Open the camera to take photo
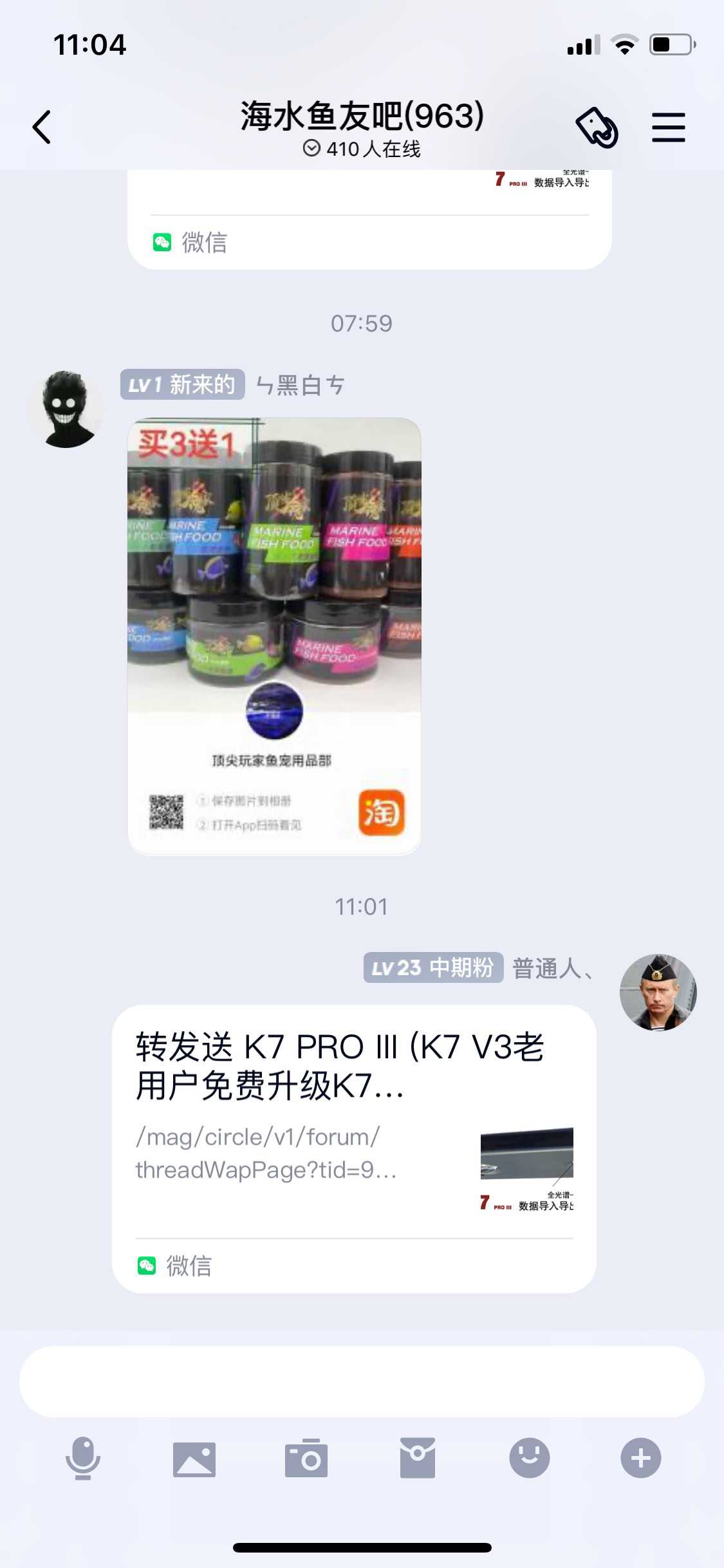The width and height of the screenshot is (724, 1568). (x=306, y=1458)
